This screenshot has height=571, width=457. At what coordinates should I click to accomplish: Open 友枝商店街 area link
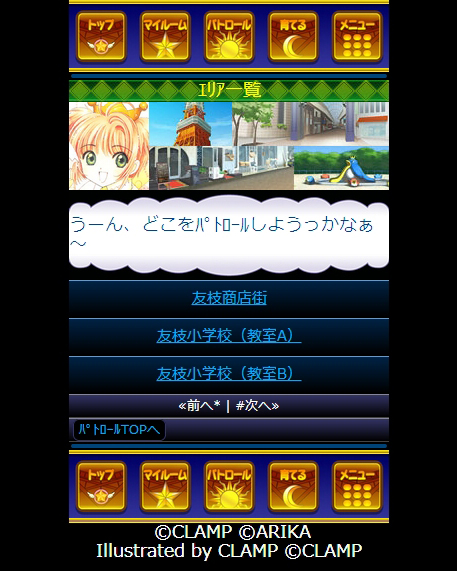[x=229, y=298]
